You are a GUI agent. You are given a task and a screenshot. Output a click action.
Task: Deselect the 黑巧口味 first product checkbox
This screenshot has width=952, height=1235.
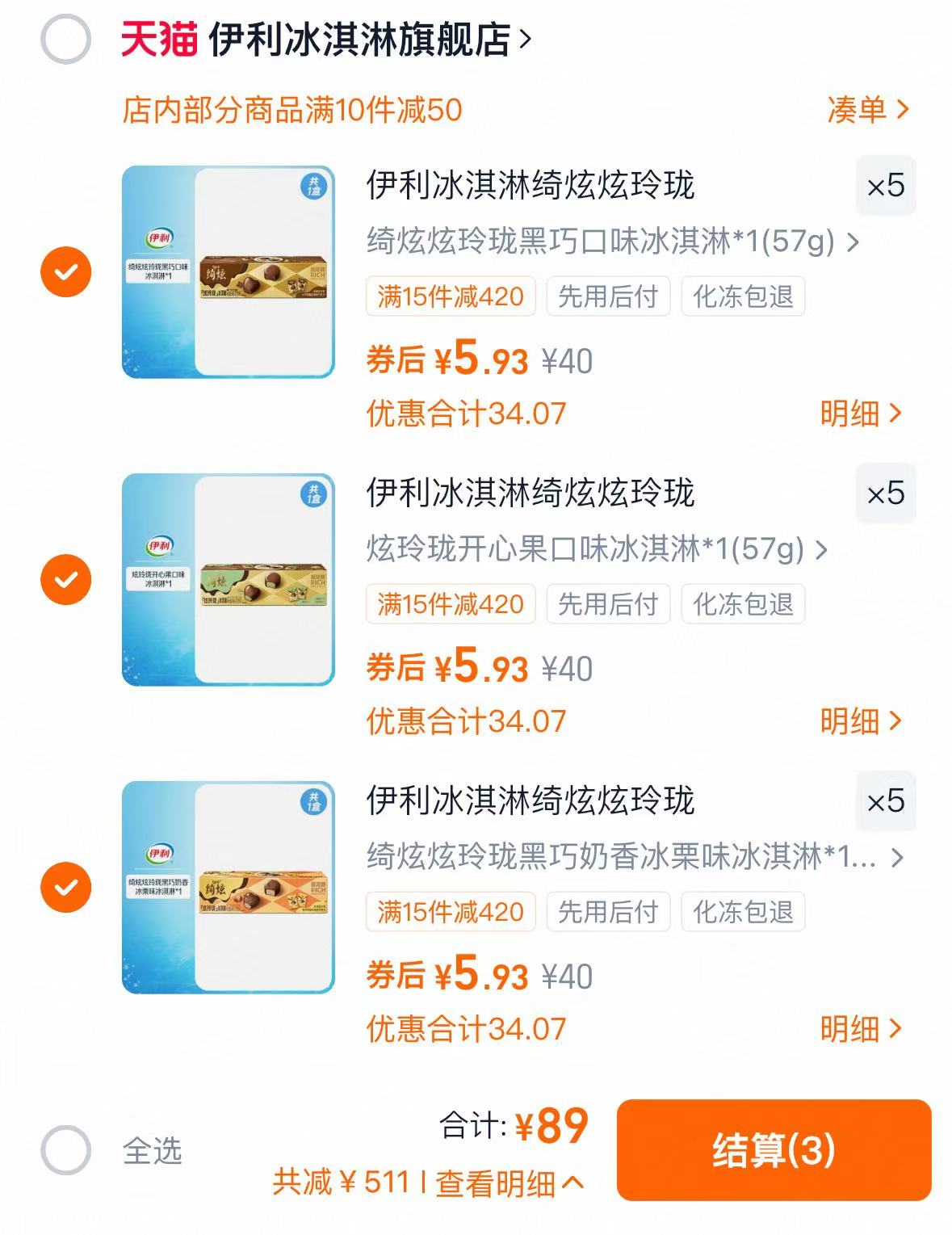65,270
